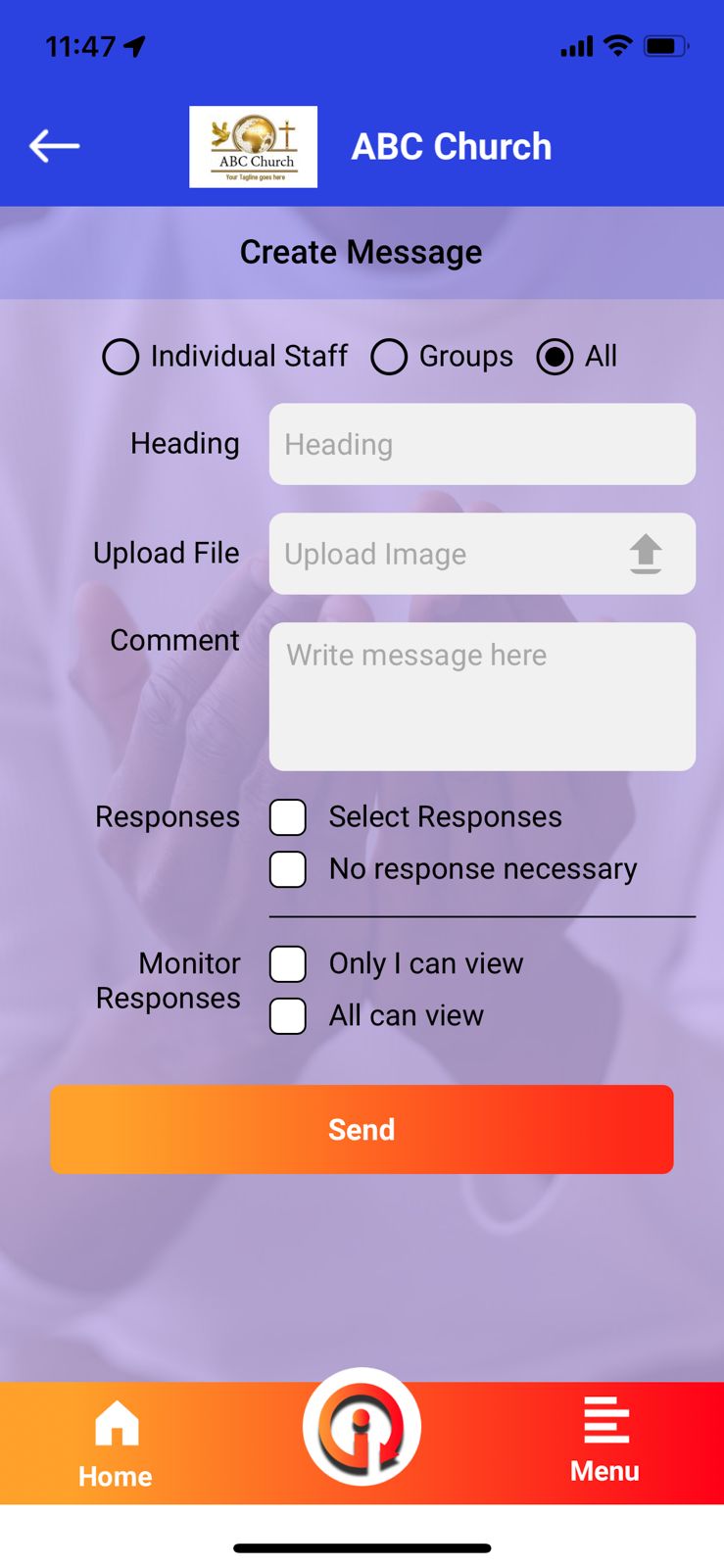Open the Menu tab
Image resolution: width=724 pixels, height=1568 pixels.
point(605,1441)
